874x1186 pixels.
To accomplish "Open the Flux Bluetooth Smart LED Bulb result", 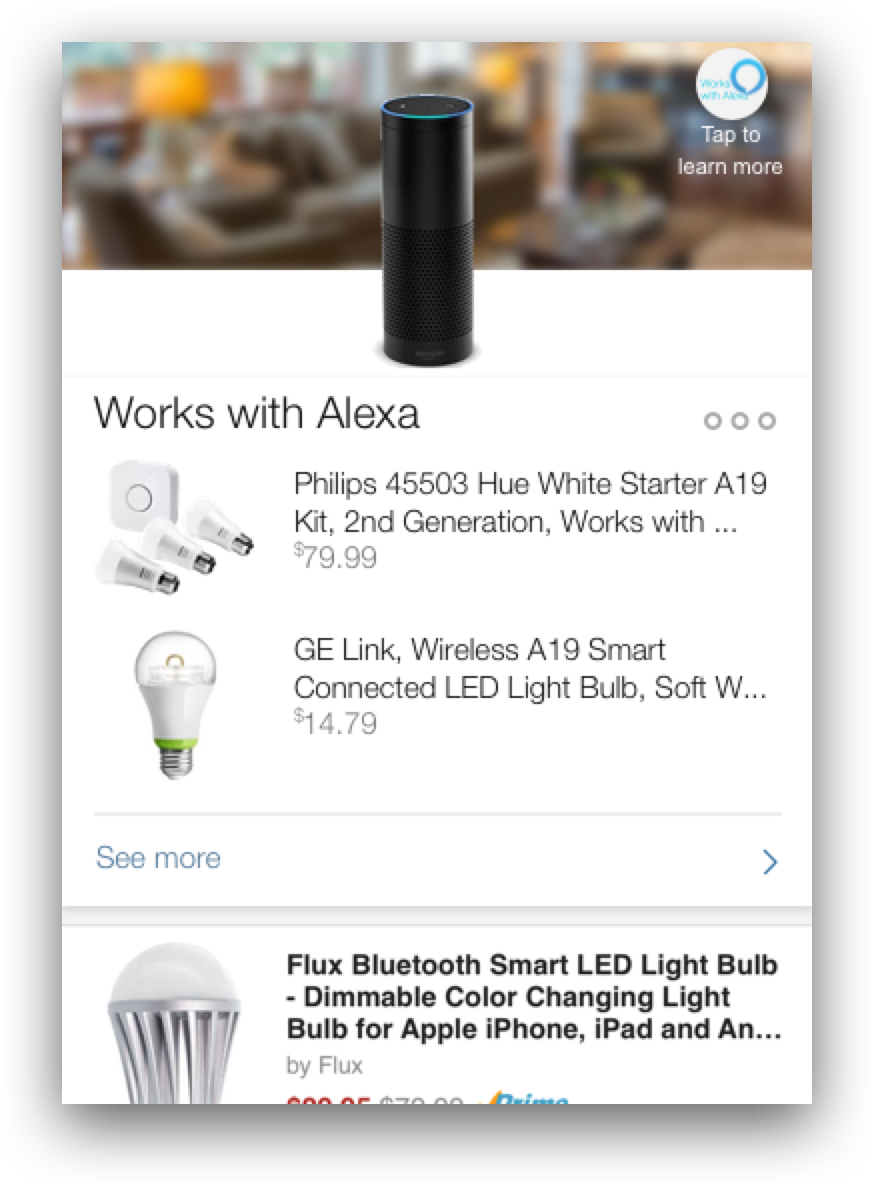I will (x=533, y=997).
